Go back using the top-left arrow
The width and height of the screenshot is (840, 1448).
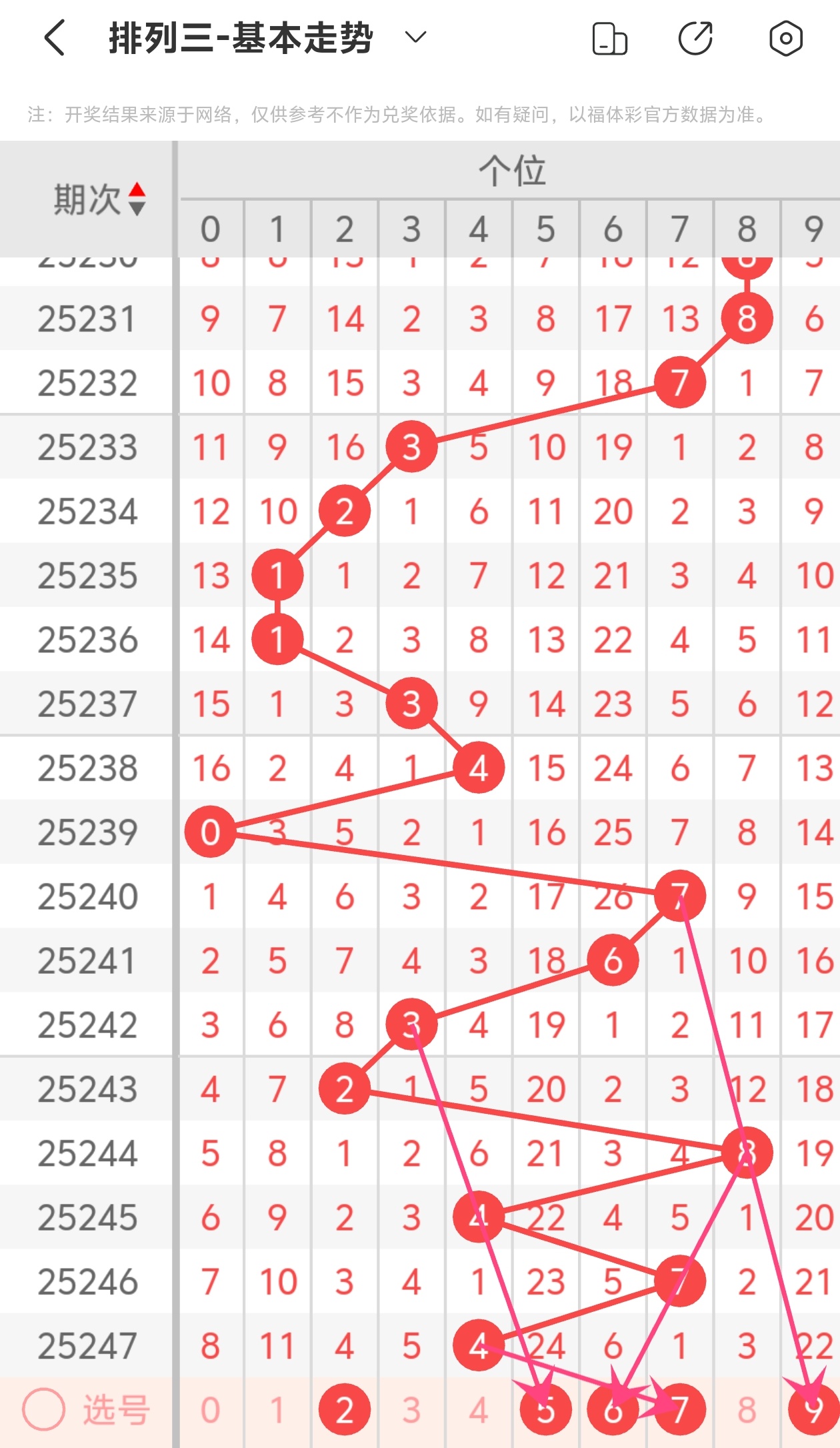(55, 38)
